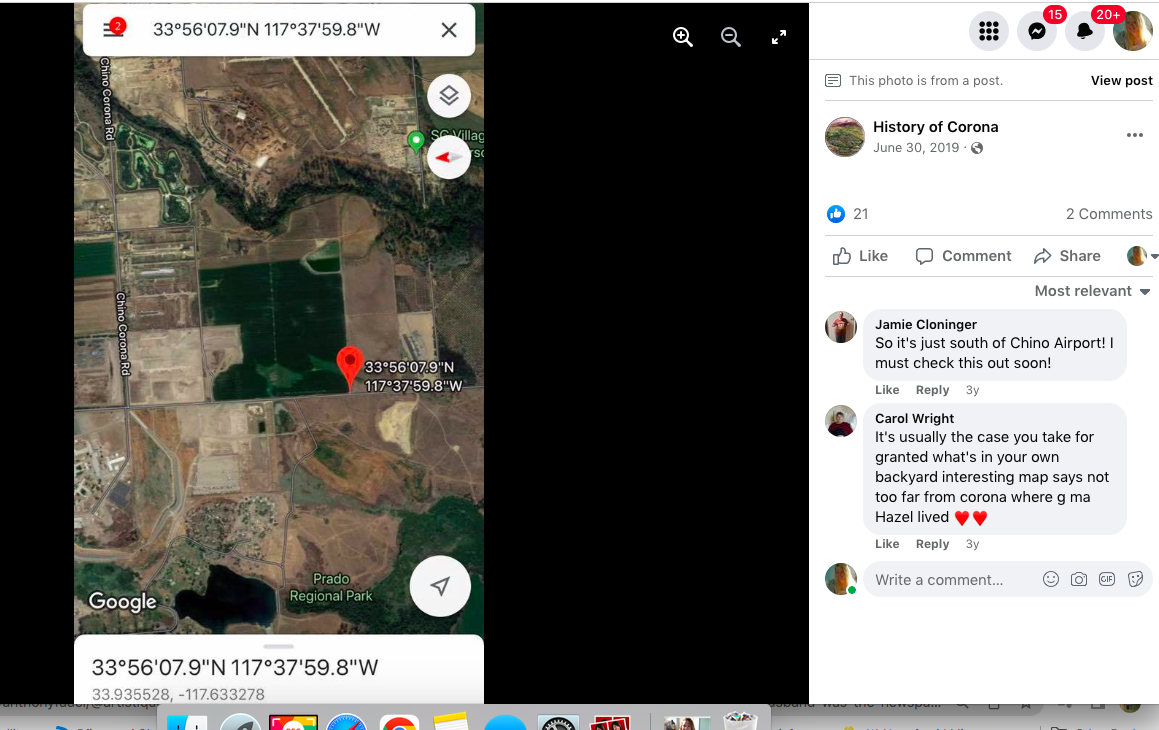The image size is (1159, 730).
Task: Share this photo
Action: (1067, 256)
